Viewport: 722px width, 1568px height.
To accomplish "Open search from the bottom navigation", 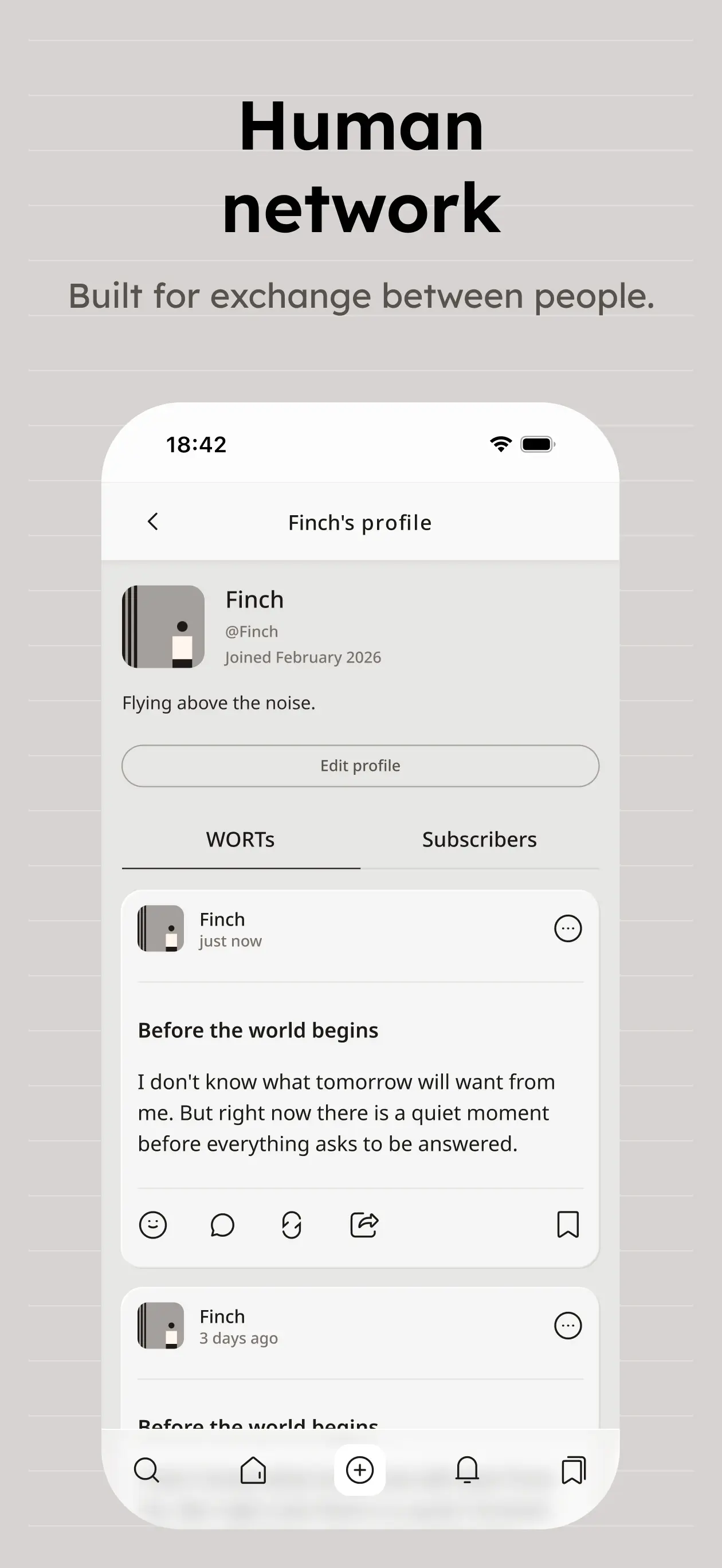I will [x=147, y=1471].
